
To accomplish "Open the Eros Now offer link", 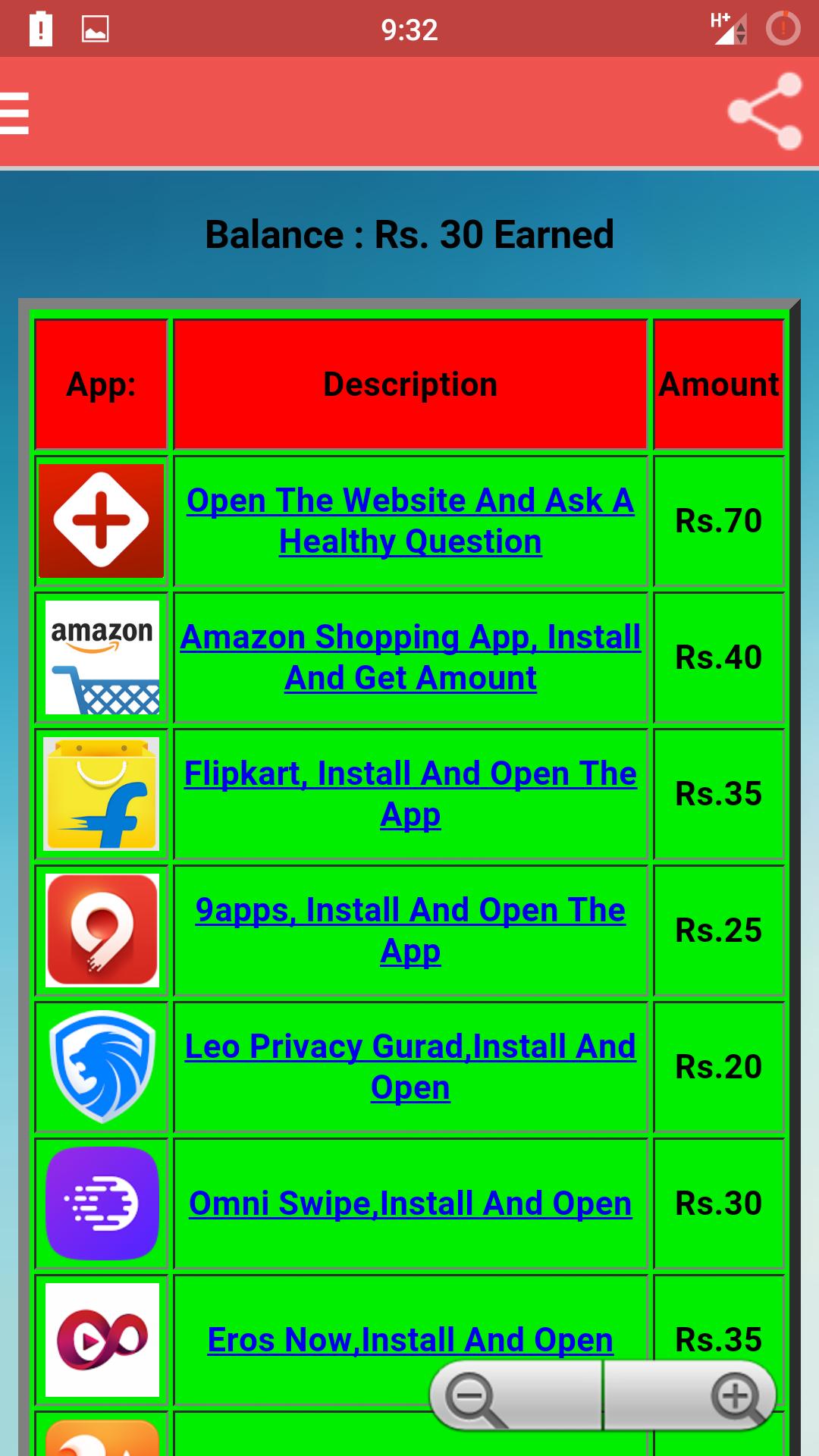I will 409,1340.
